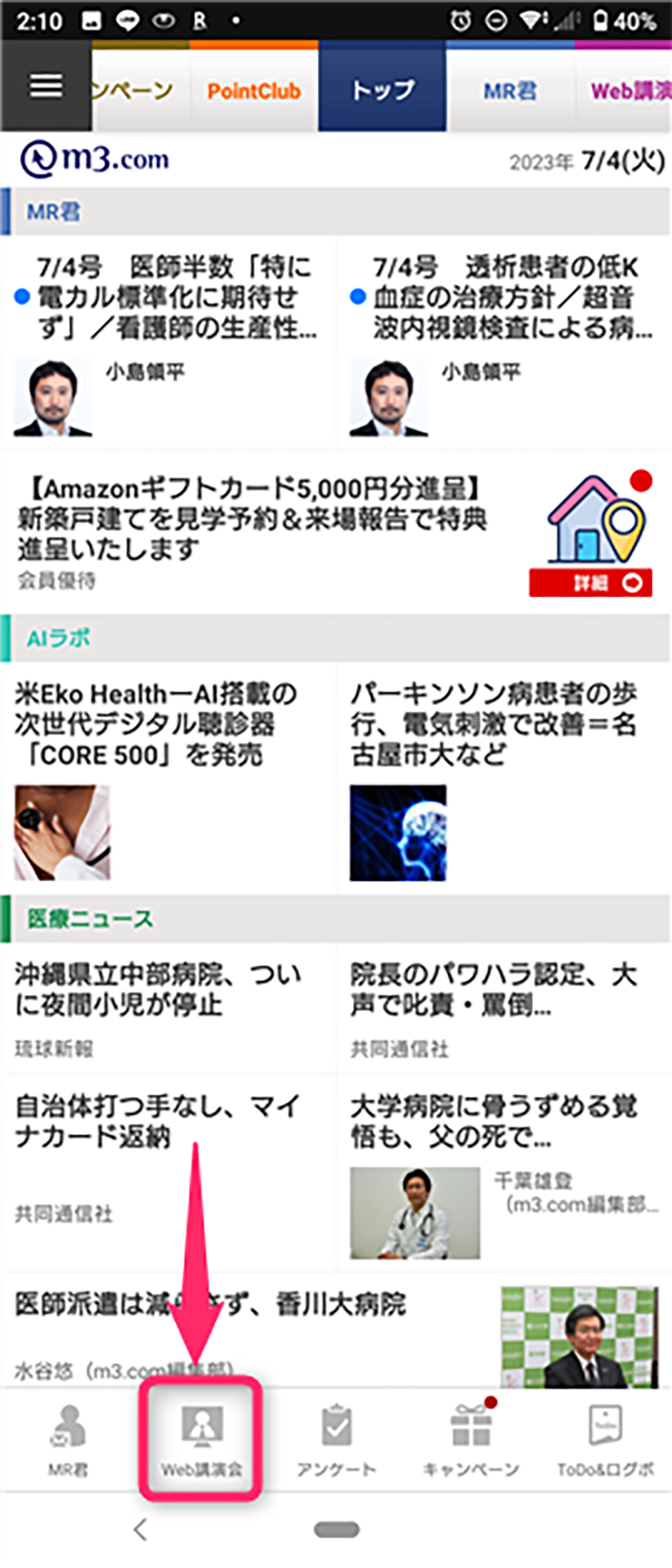This screenshot has height=1568, width=672.
Task: Switch to the PointClub tab
Action: pyautogui.click(x=253, y=91)
